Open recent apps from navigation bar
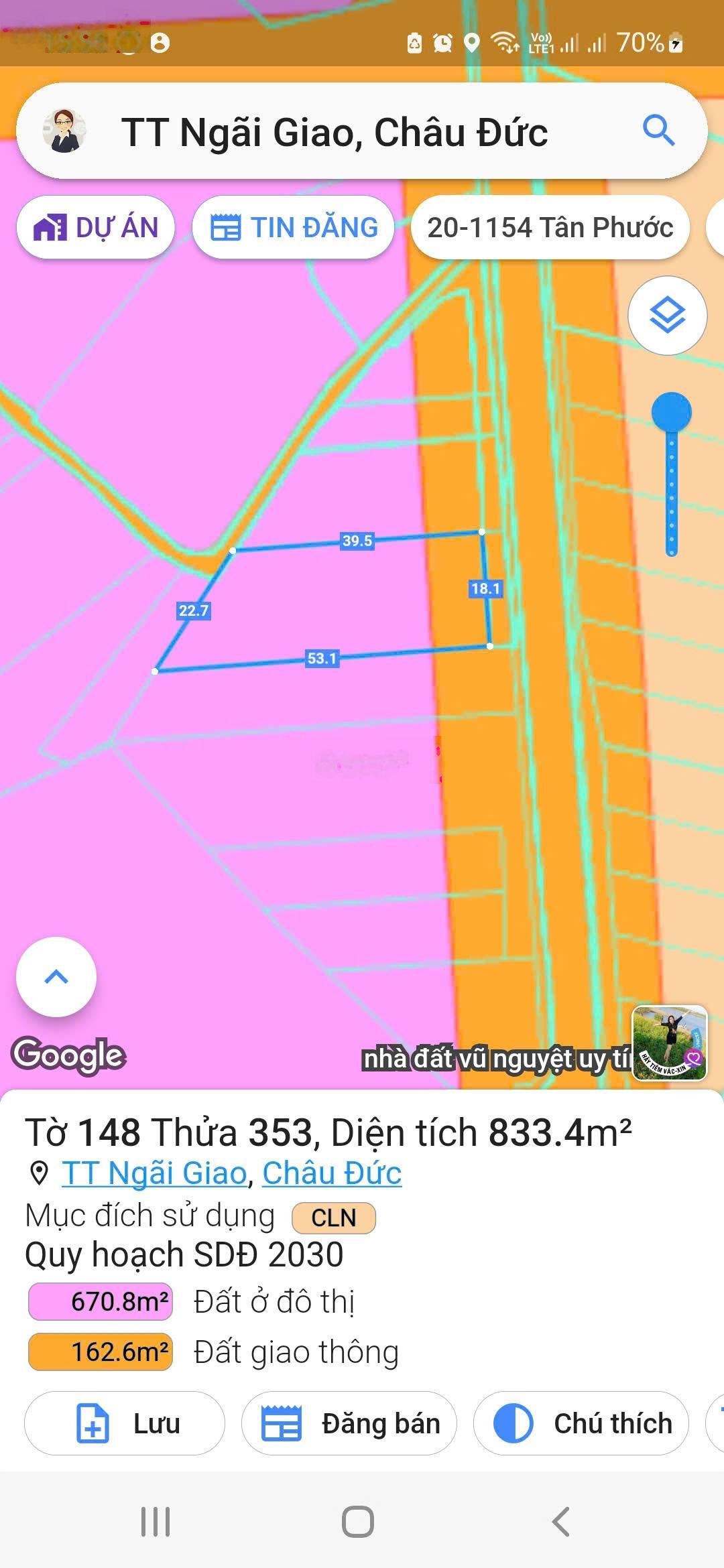The image size is (724, 1568). click(x=156, y=1521)
